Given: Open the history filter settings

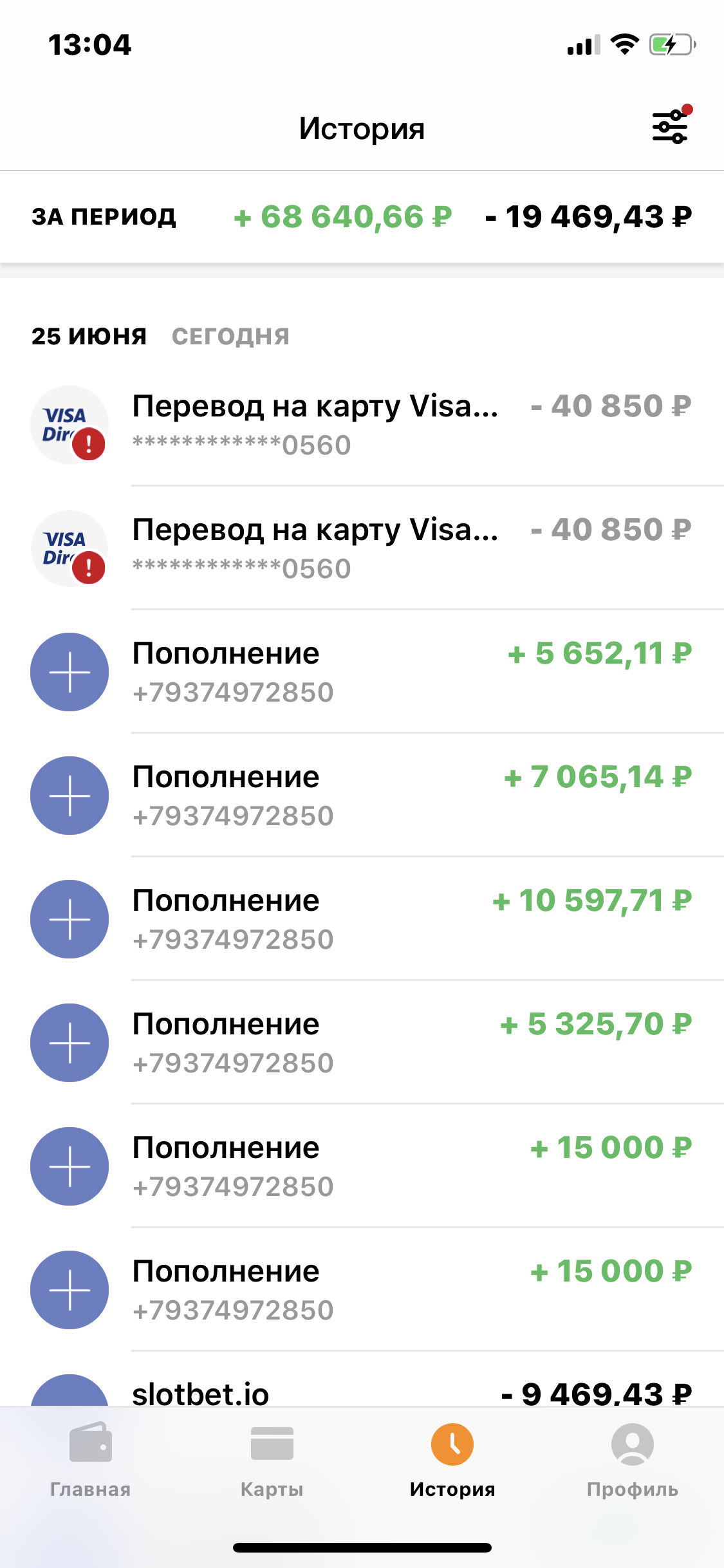Looking at the screenshot, I should click(x=670, y=127).
